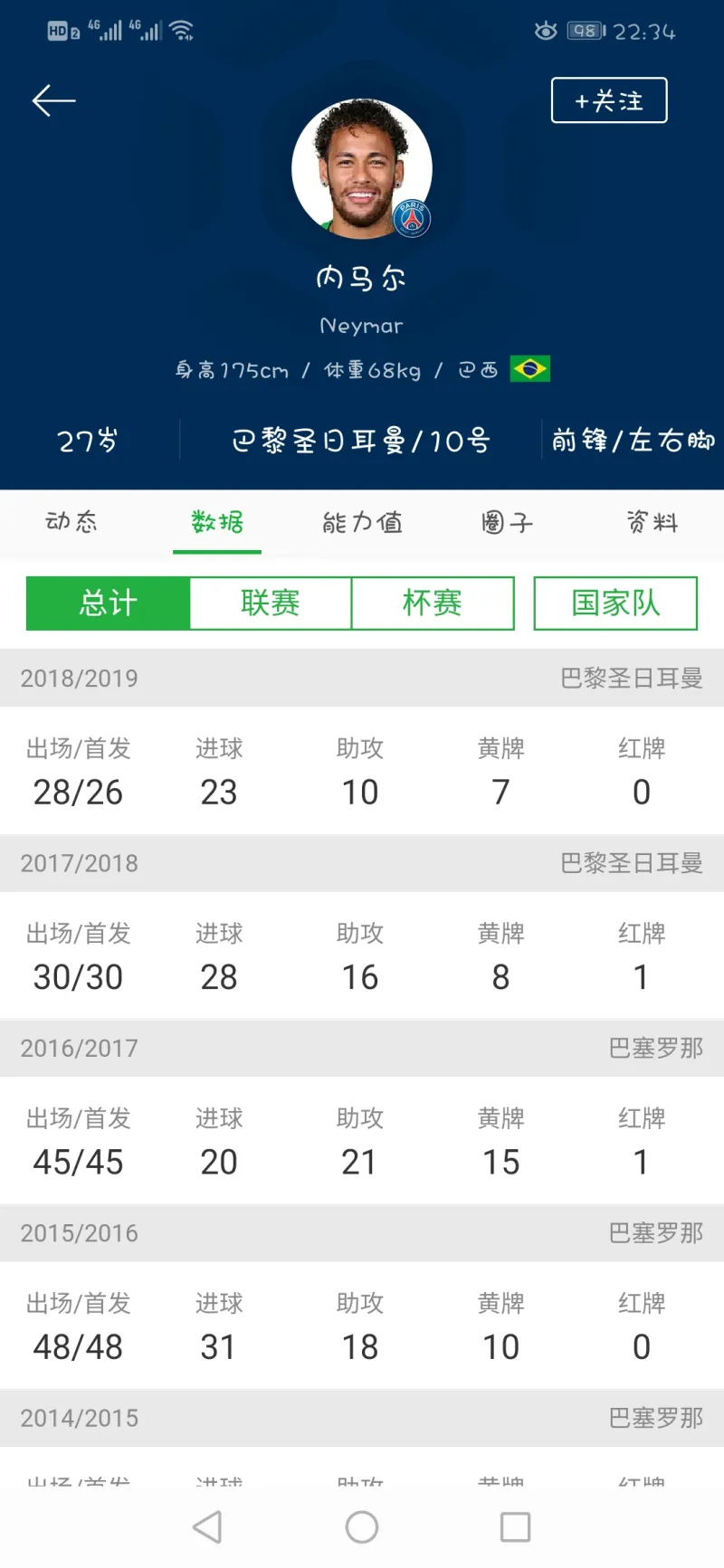Screen dimensions: 724x1568
Task: Select the 数据 tab
Action: pyautogui.click(x=217, y=521)
